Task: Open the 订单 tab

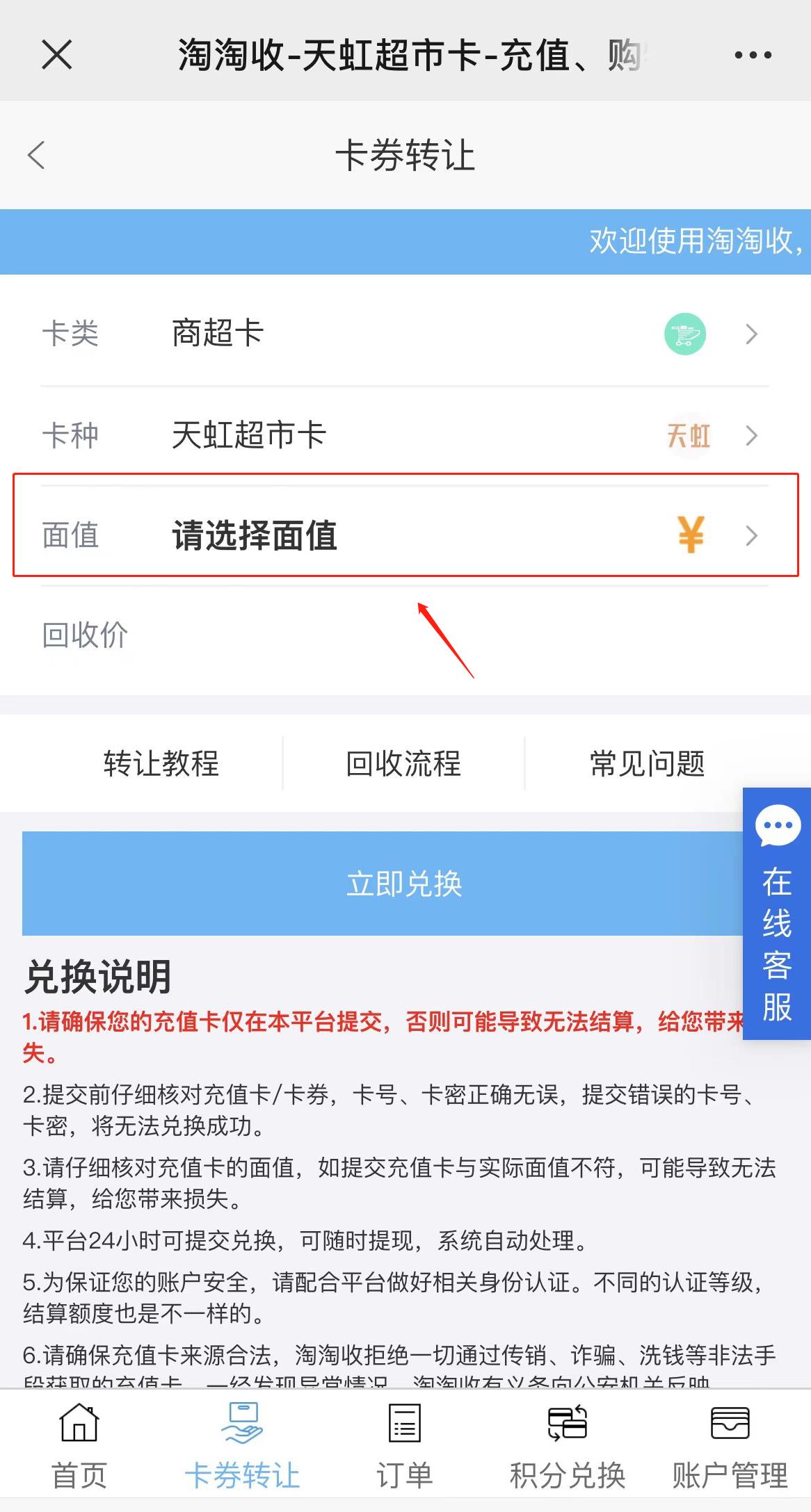Action: [x=404, y=1446]
